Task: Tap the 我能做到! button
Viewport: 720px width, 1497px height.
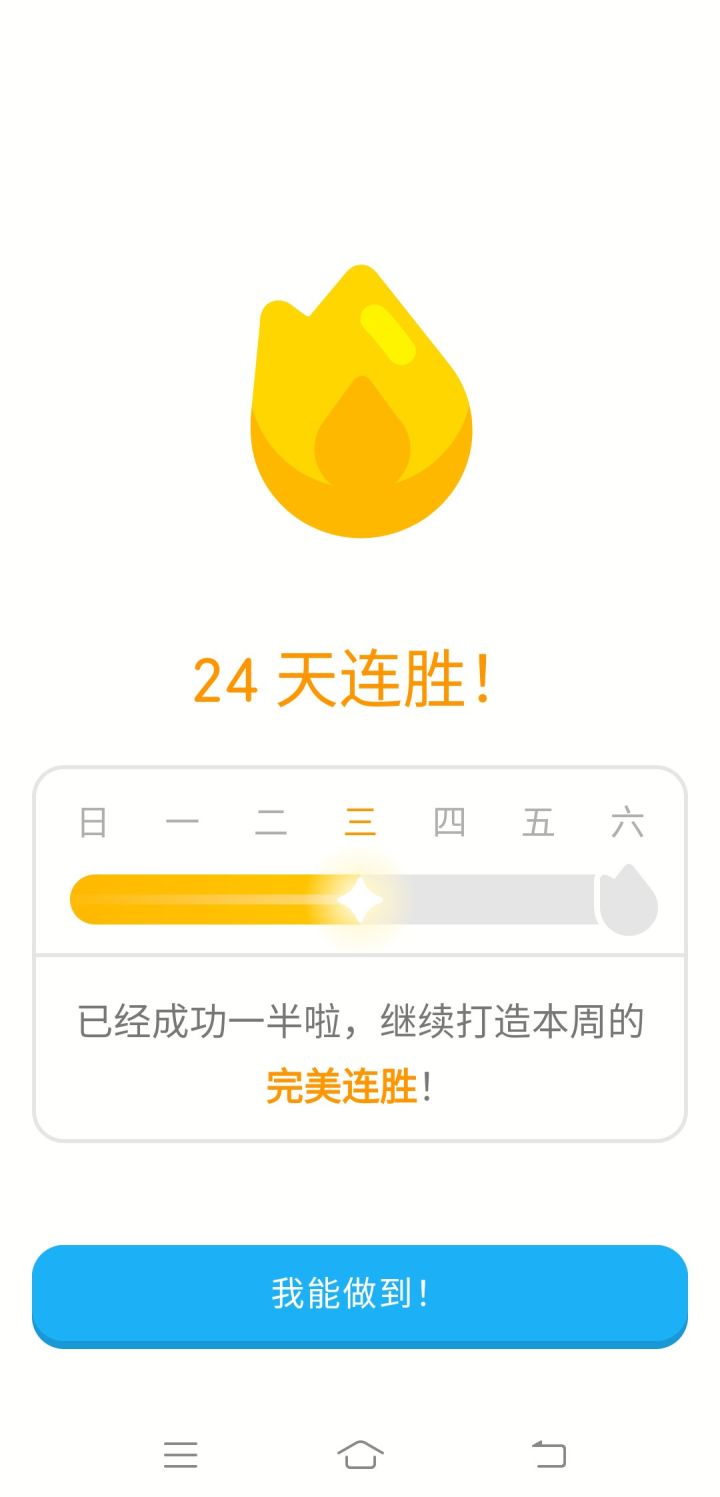Action: tap(360, 1294)
